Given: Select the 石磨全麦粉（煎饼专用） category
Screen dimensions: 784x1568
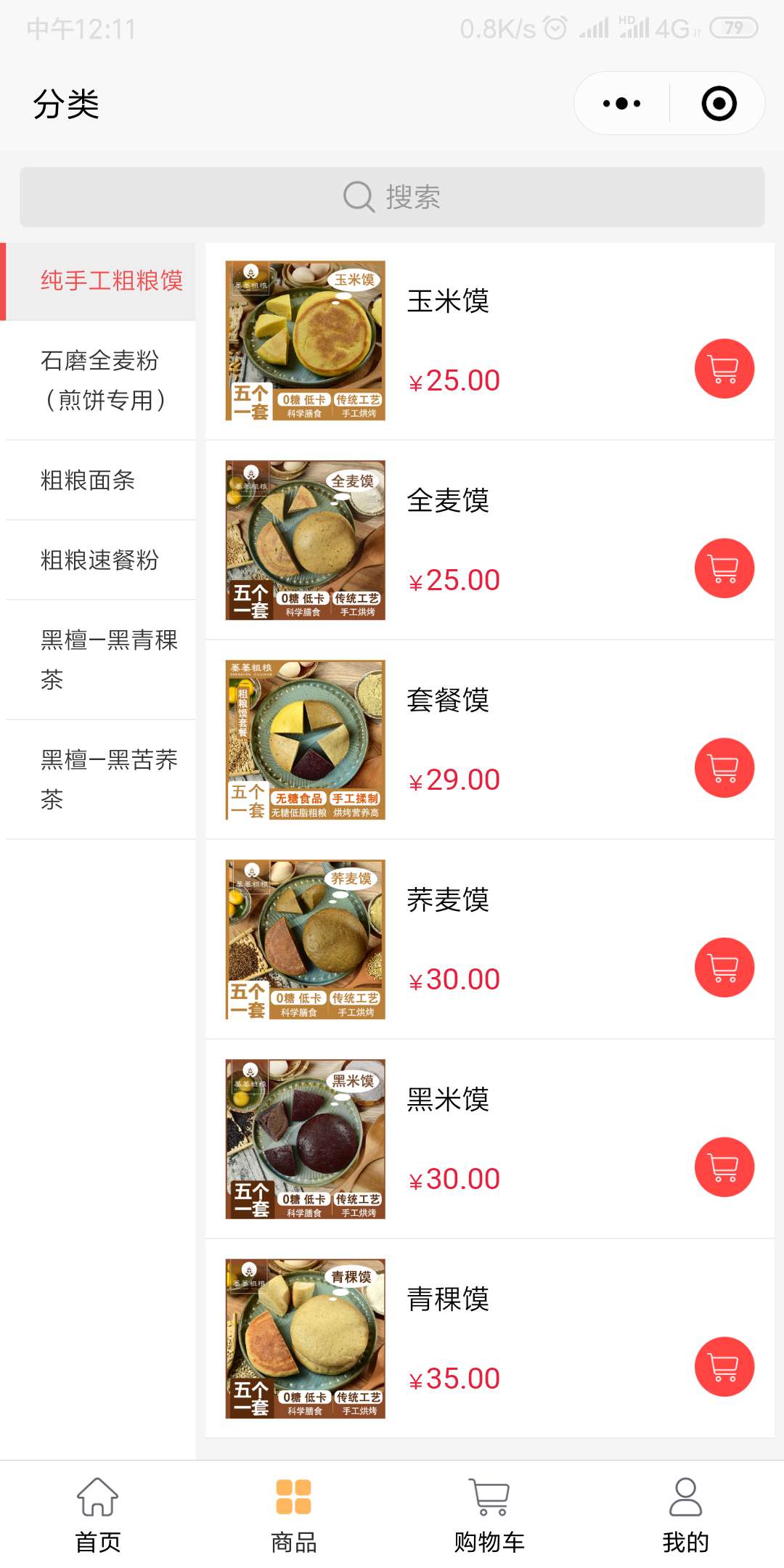Looking at the screenshot, I should coord(100,380).
